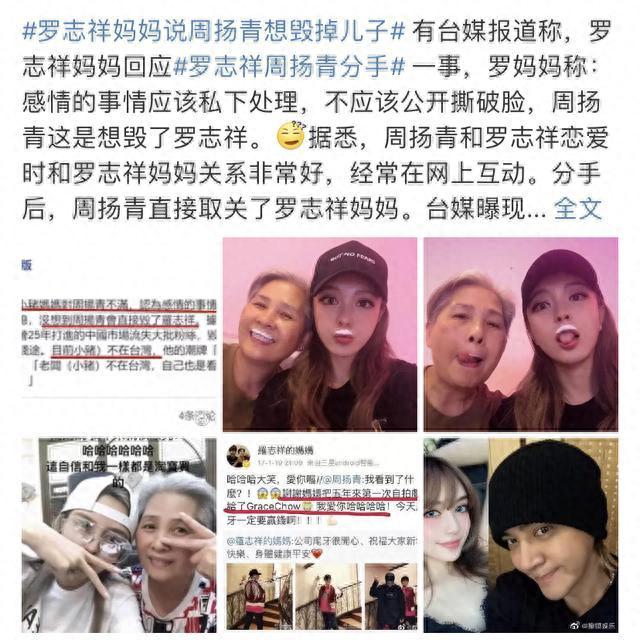View the 羅志祥的媽媽 Weibo post screenshot

point(319,535)
